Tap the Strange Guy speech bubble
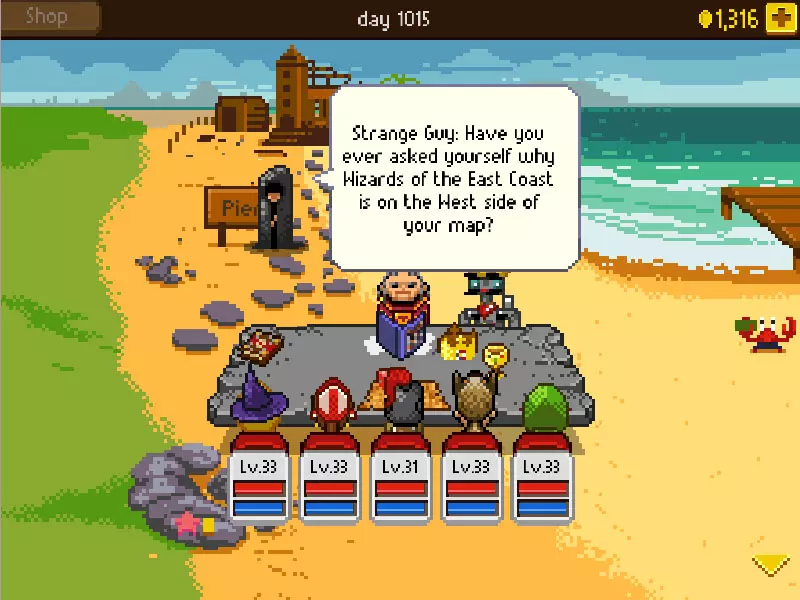Viewport: 800px width, 600px height. (x=455, y=178)
